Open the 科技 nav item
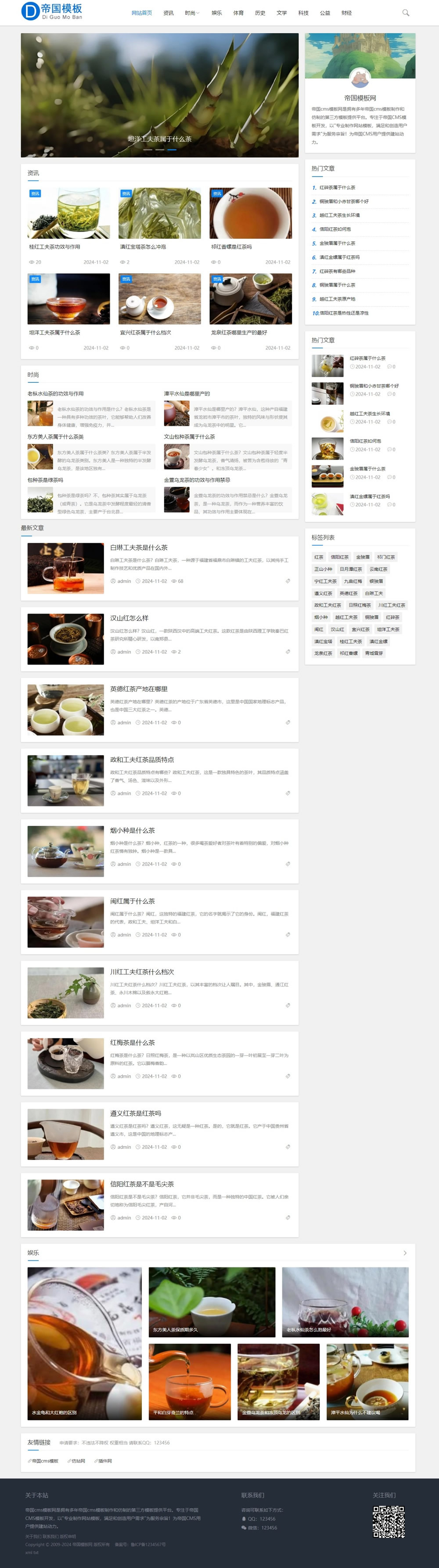 [303, 13]
